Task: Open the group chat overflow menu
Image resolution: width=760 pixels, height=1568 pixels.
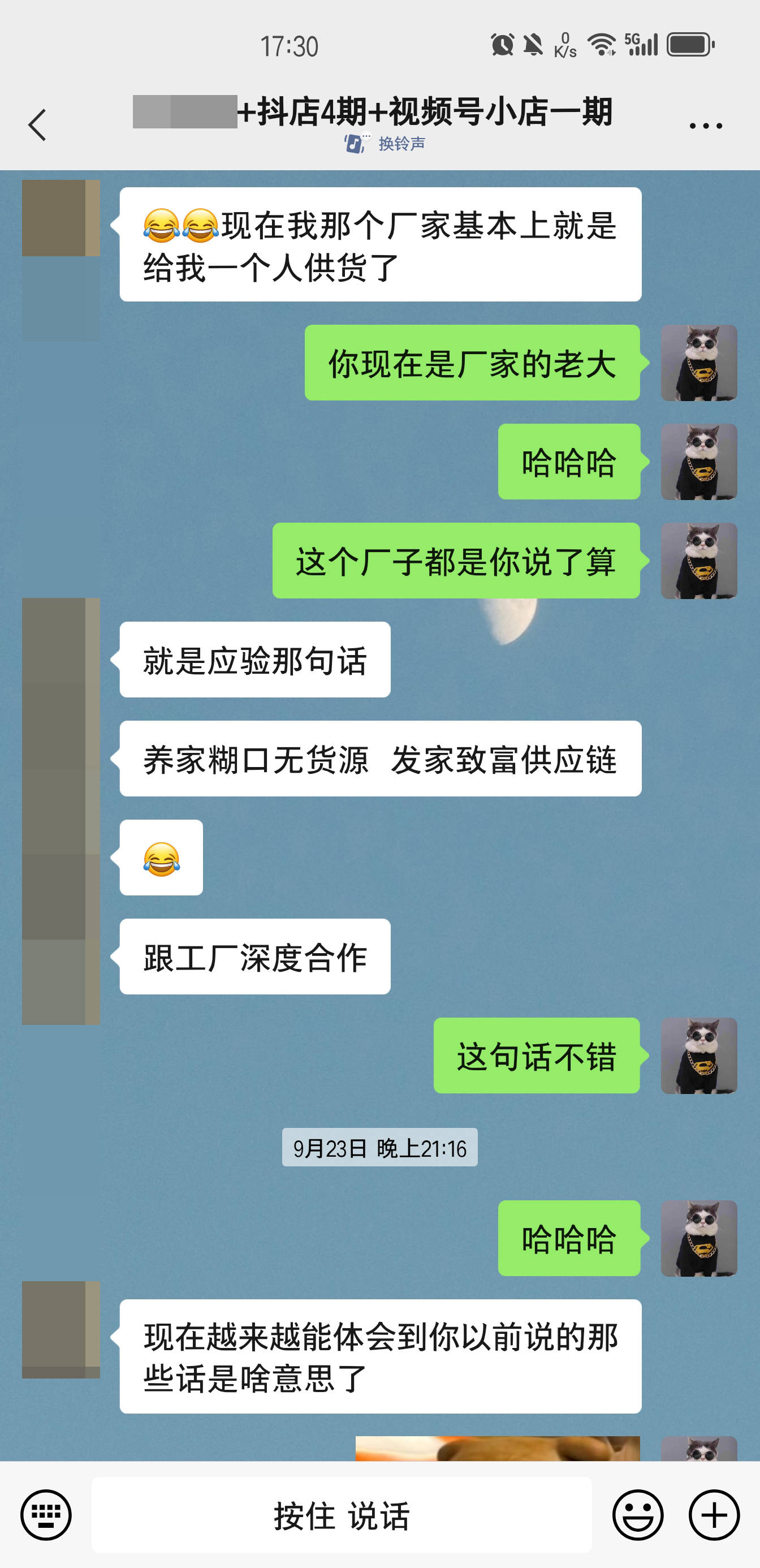Action: click(x=705, y=126)
